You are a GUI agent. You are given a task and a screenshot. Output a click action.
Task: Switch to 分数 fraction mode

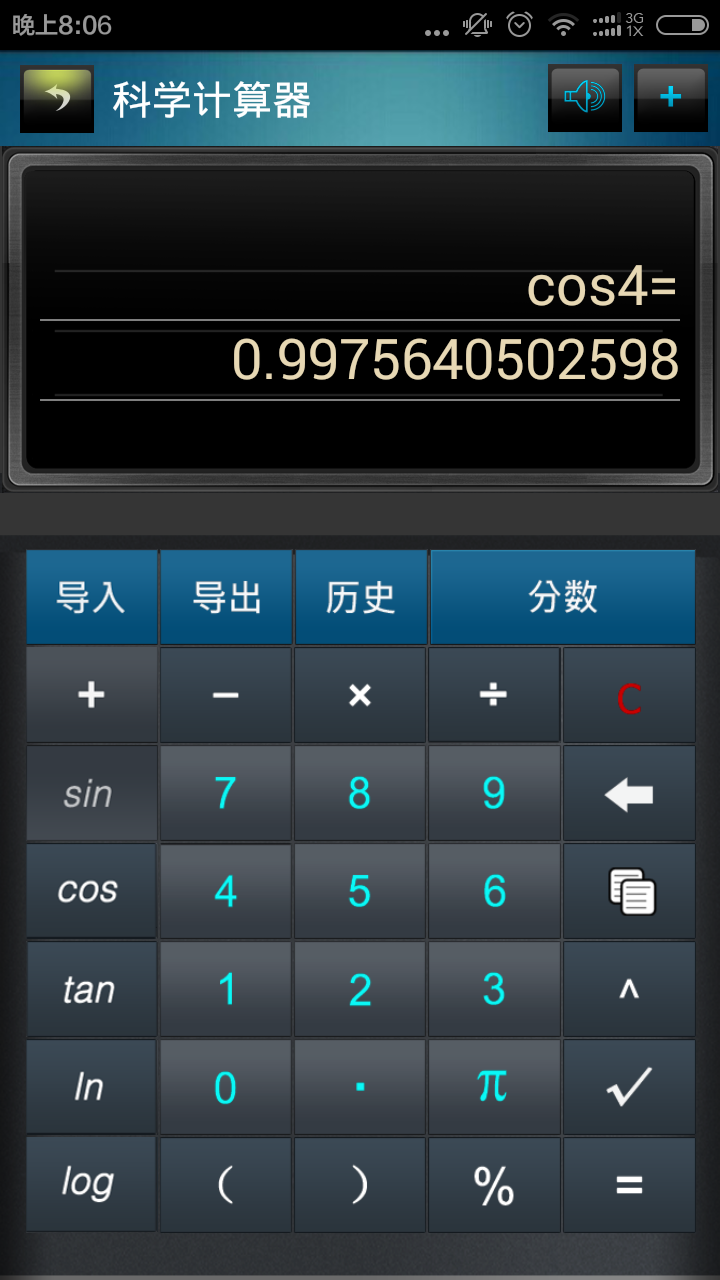[562, 597]
